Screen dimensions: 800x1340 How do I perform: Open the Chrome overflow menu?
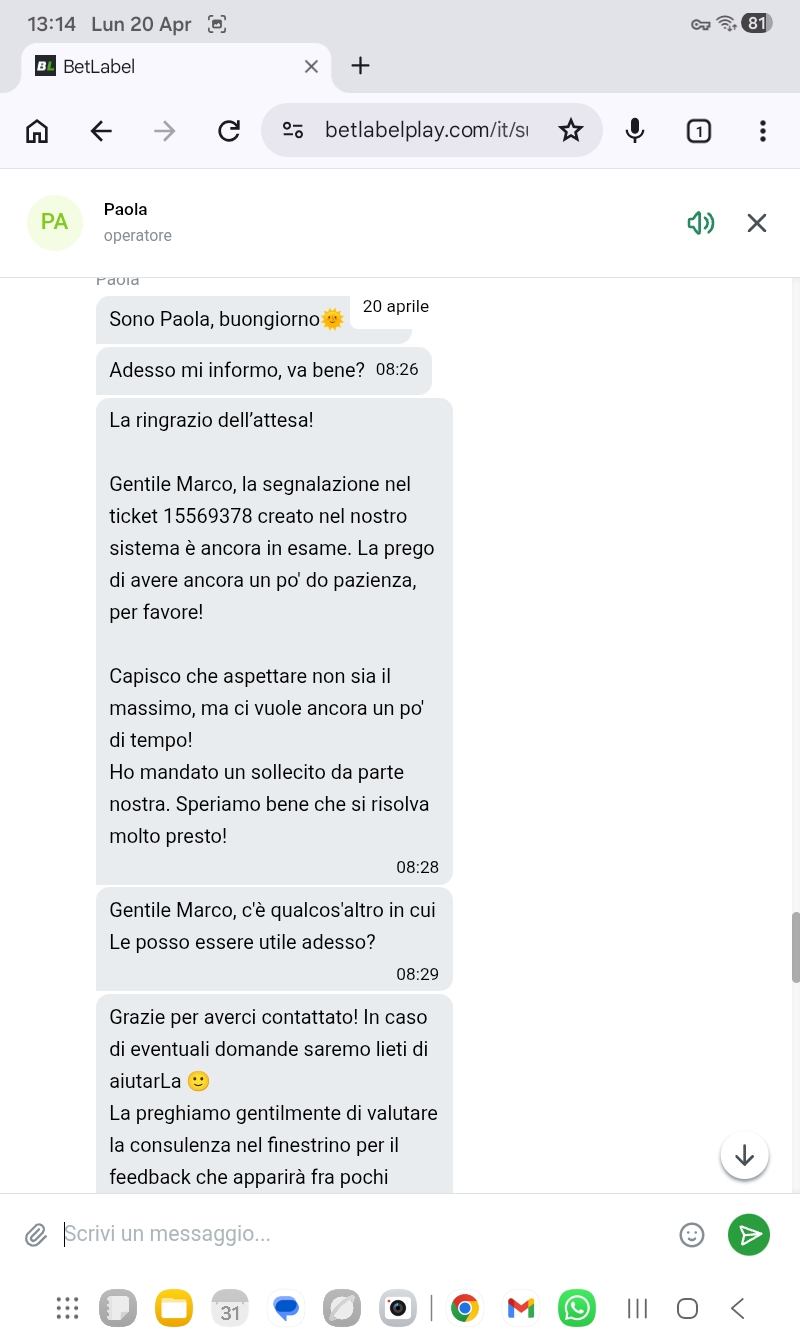click(762, 131)
